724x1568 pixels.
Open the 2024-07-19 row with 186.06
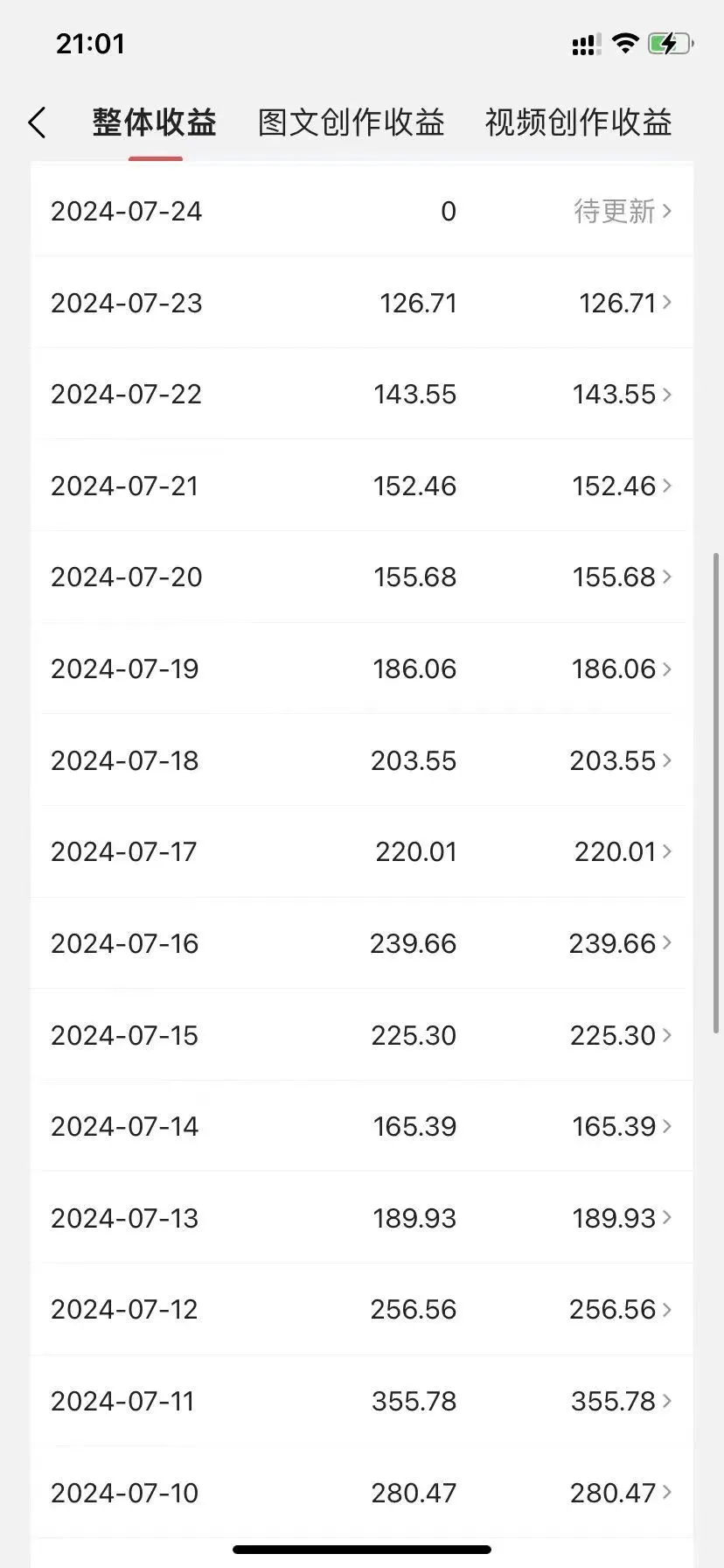point(623,669)
